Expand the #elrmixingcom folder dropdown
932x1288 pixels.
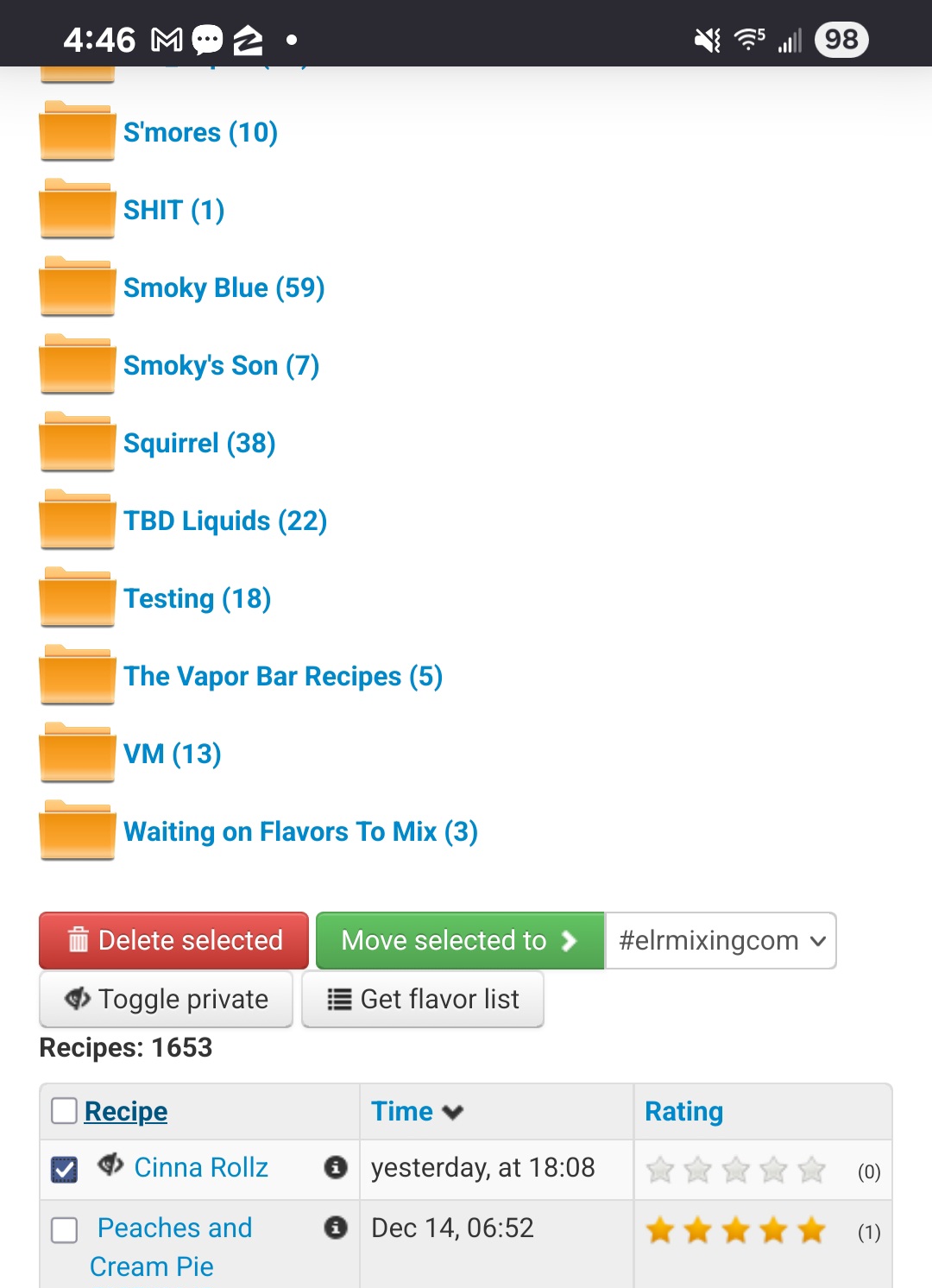[x=721, y=940]
